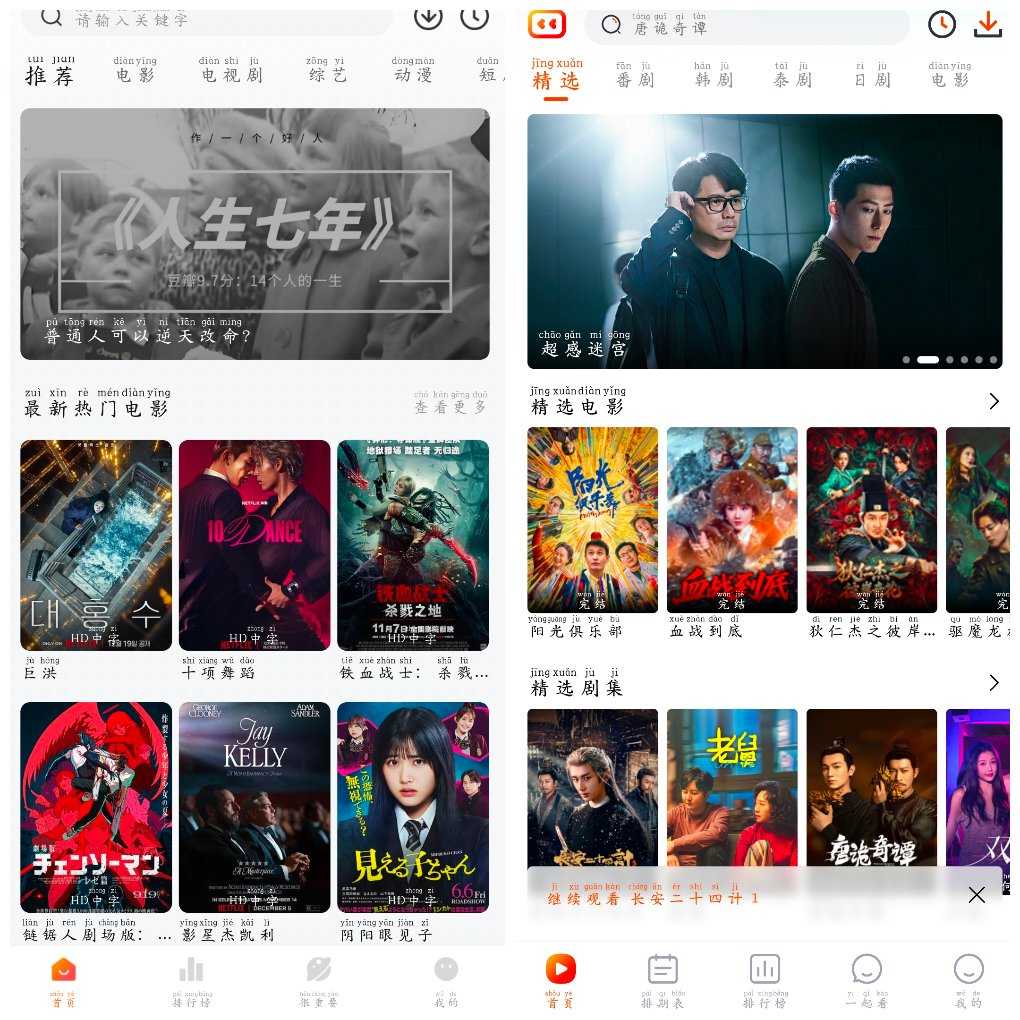Screen dimensions: 1020x1020
Task: Go to the 排期表 tab
Action: click(x=663, y=979)
